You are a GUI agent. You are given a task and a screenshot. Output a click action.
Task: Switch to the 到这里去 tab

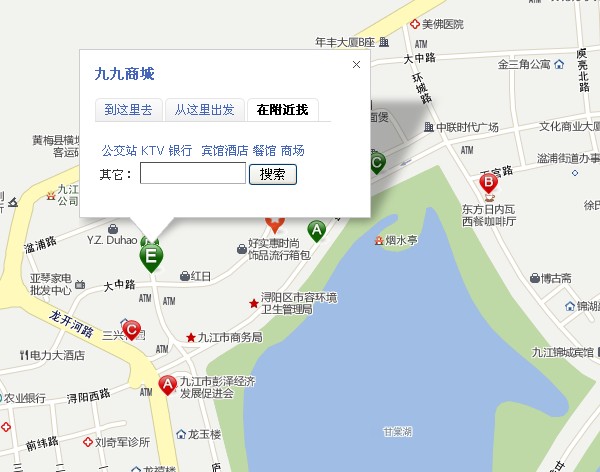pyautogui.click(x=128, y=110)
